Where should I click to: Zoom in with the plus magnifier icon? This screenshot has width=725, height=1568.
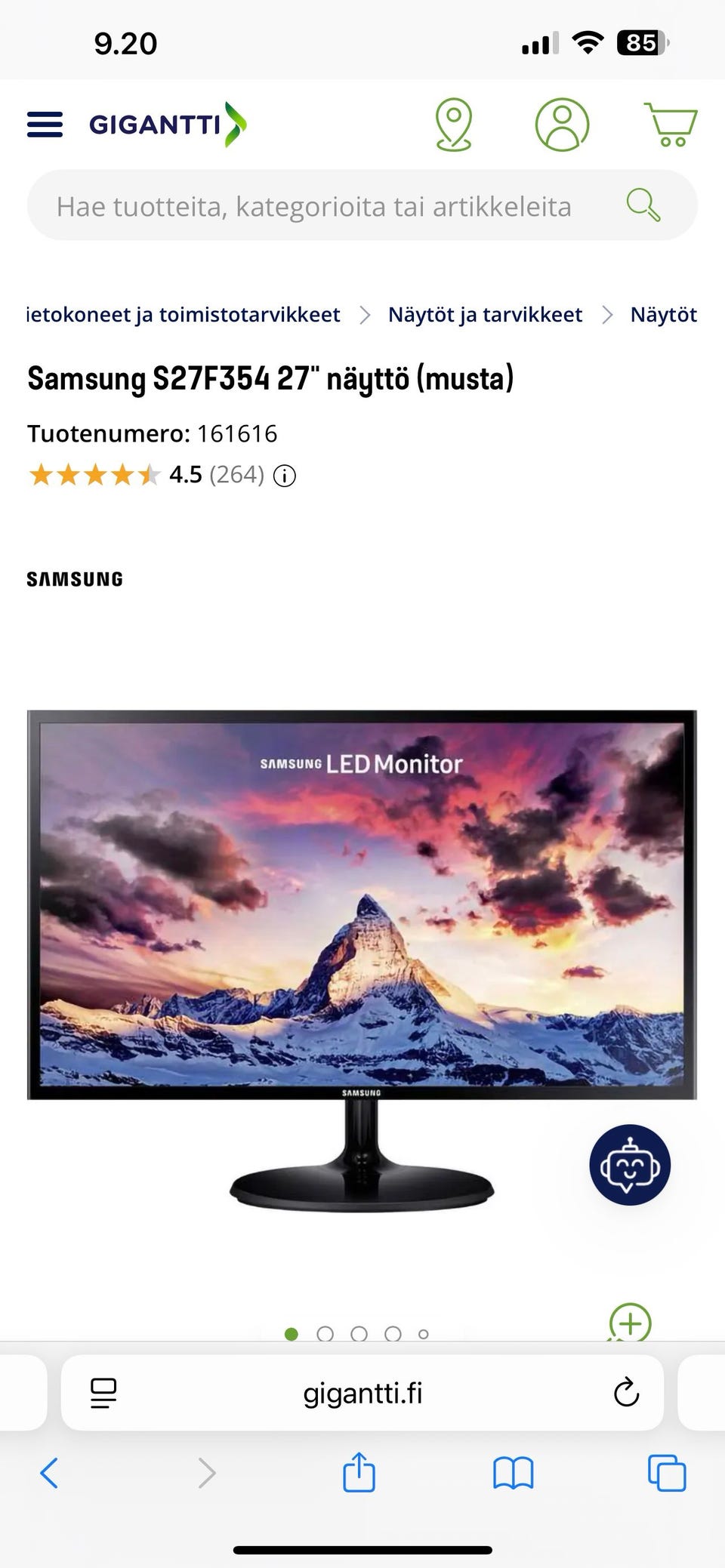point(630,1323)
